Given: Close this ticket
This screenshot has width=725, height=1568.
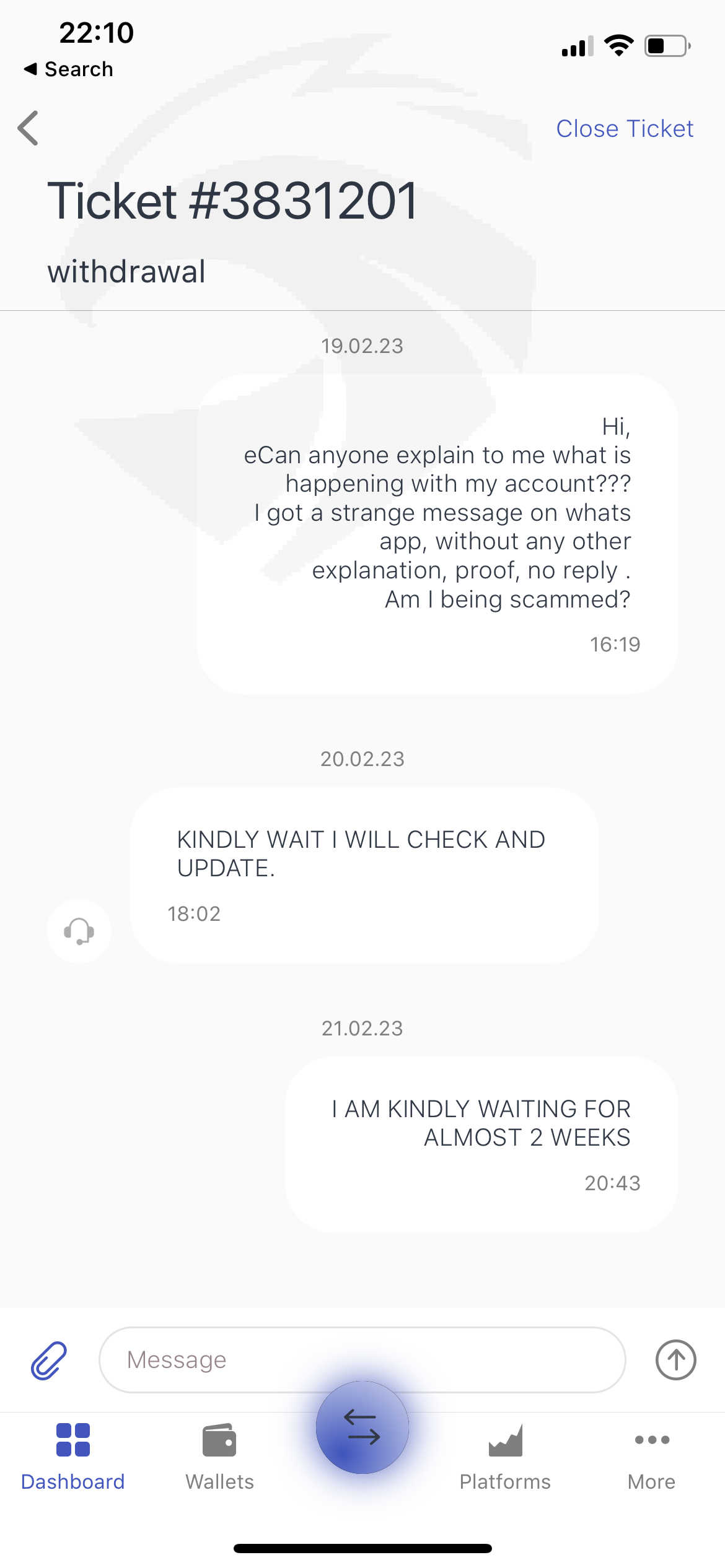Looking at the screenshot, I should point(625,128).
